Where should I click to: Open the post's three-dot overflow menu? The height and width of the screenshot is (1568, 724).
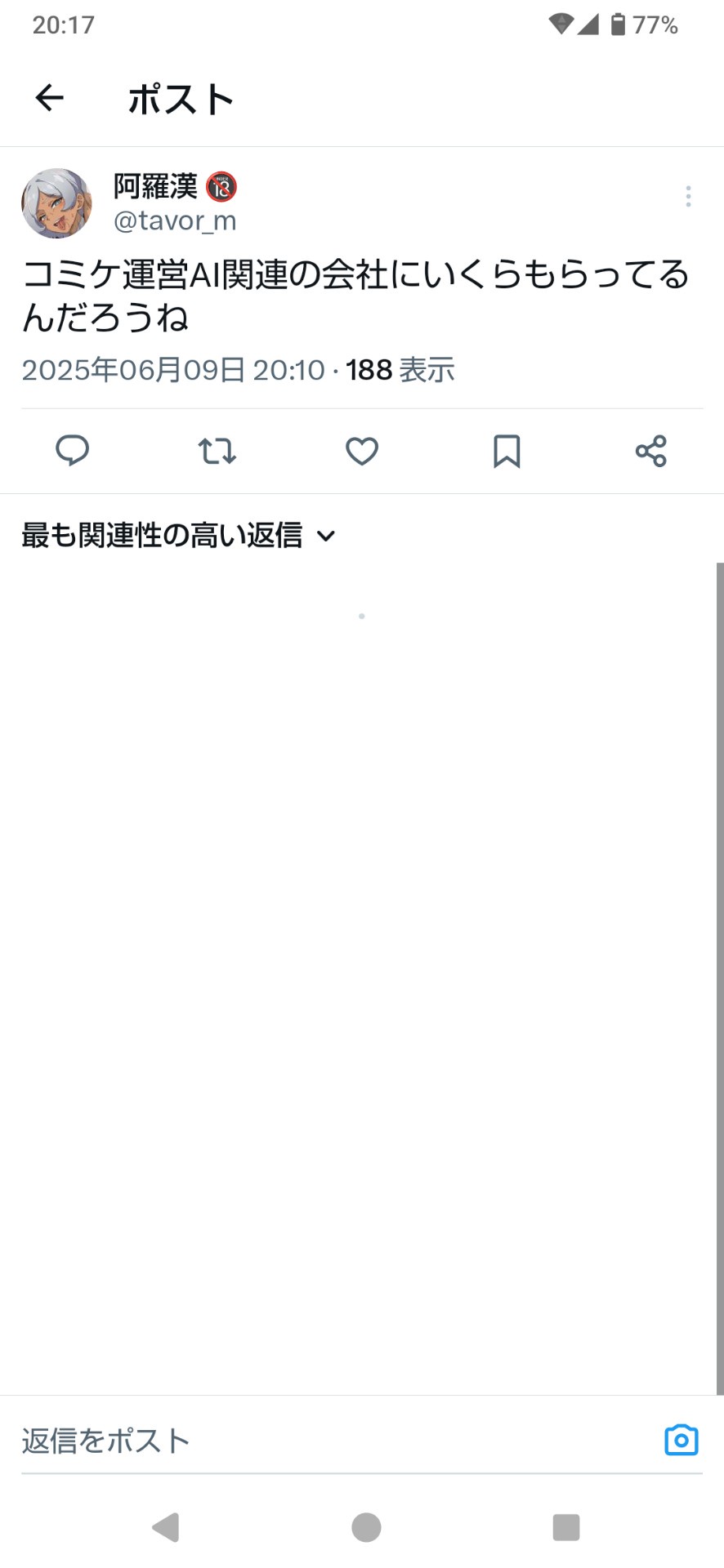tap(688, 196)
